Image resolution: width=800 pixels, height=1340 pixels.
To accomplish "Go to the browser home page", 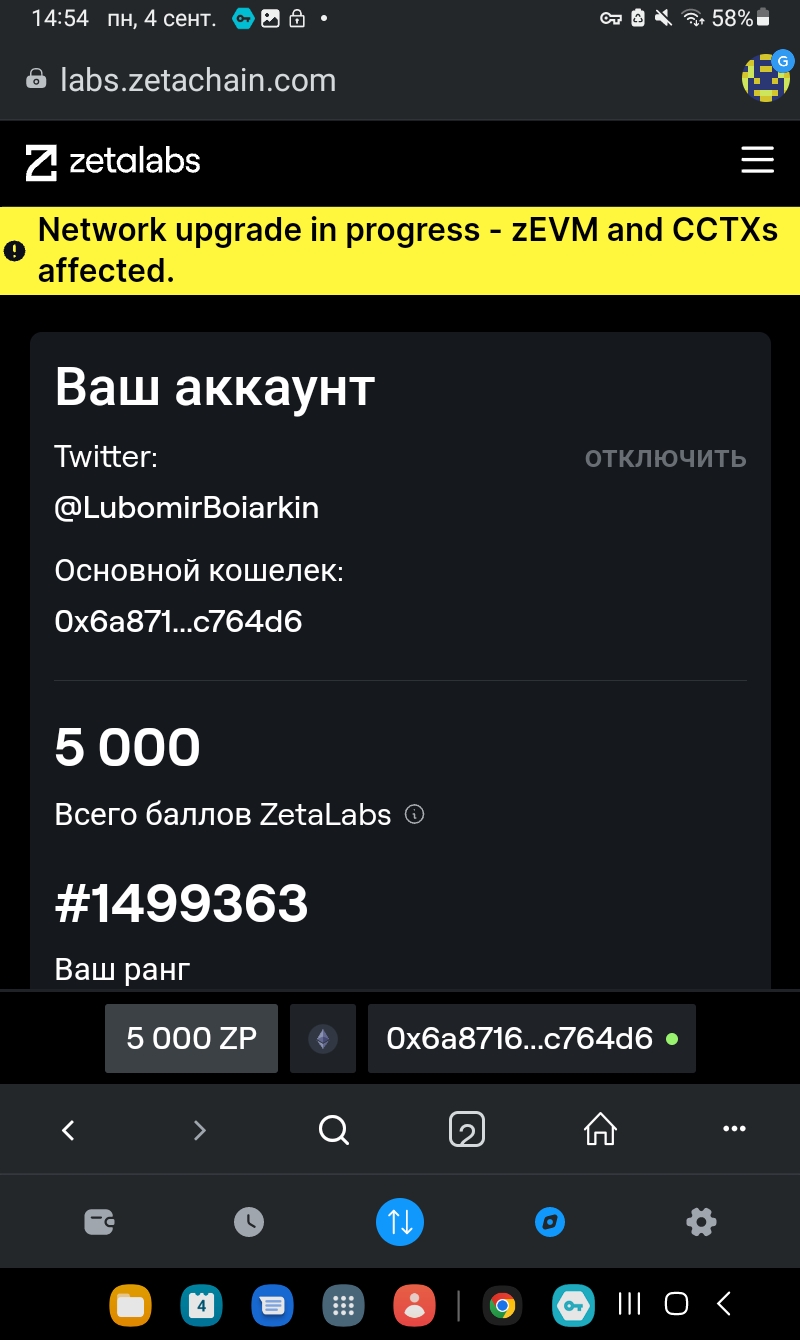I will 600,1130.
